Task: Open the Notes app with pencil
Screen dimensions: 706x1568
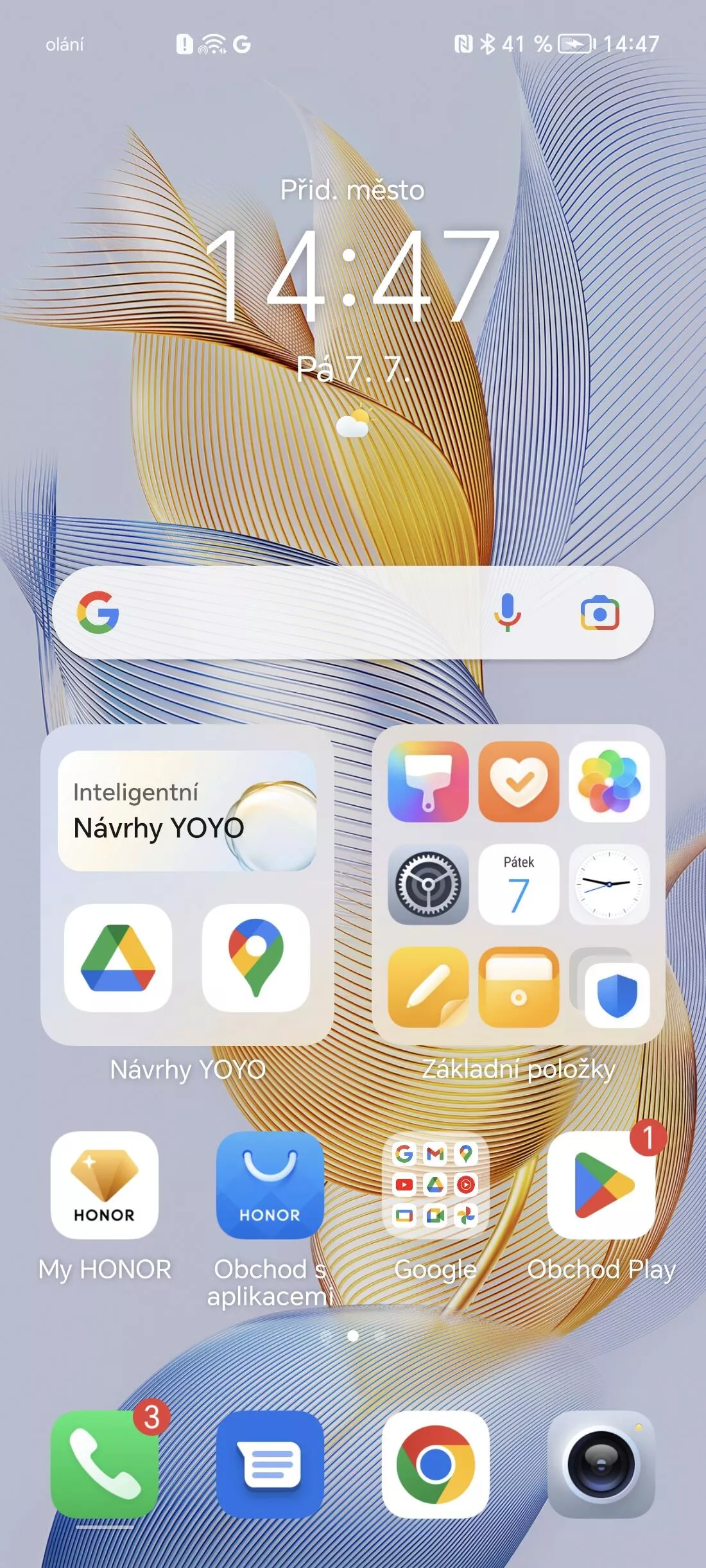Action: 428,987
